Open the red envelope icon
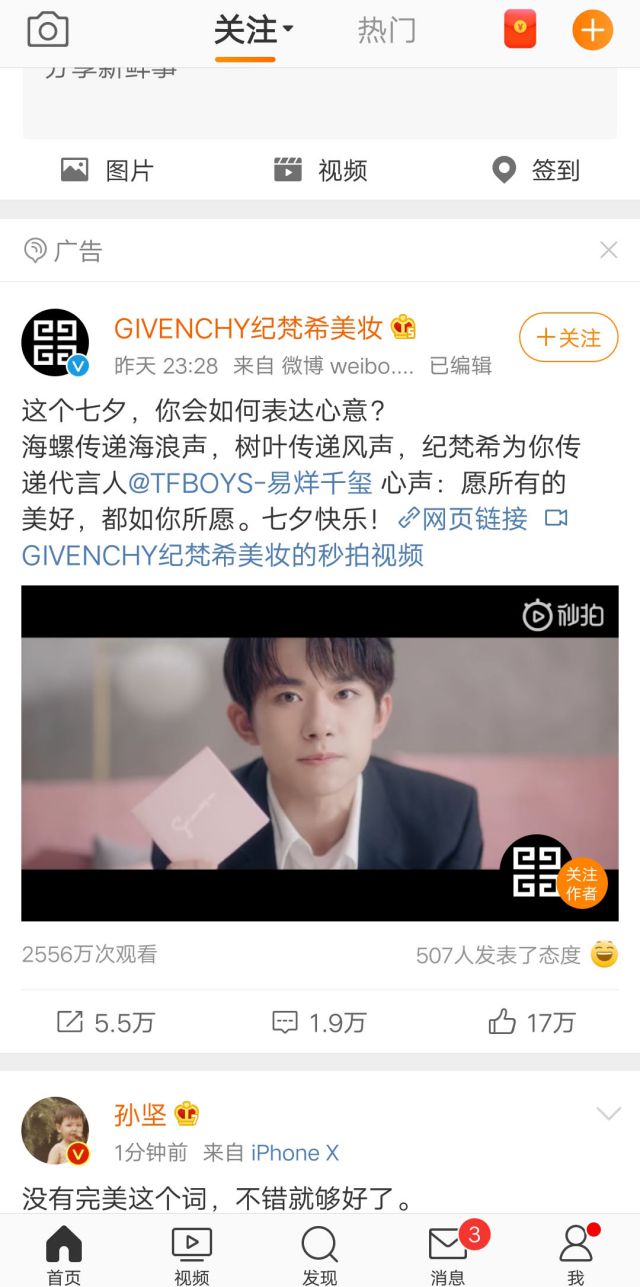The width and height of the screenshot is (640, 1287). point(519,30)
